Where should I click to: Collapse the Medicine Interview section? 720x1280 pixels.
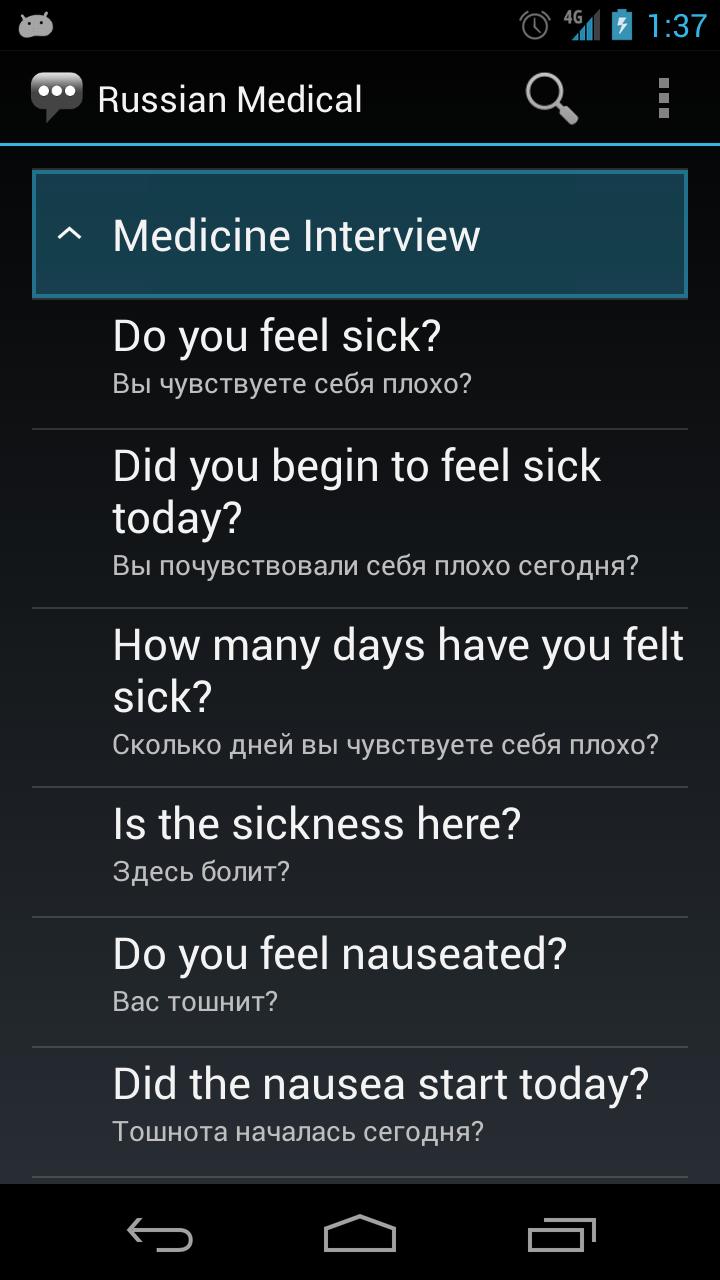pyautogui.click(x=360, y=235)
